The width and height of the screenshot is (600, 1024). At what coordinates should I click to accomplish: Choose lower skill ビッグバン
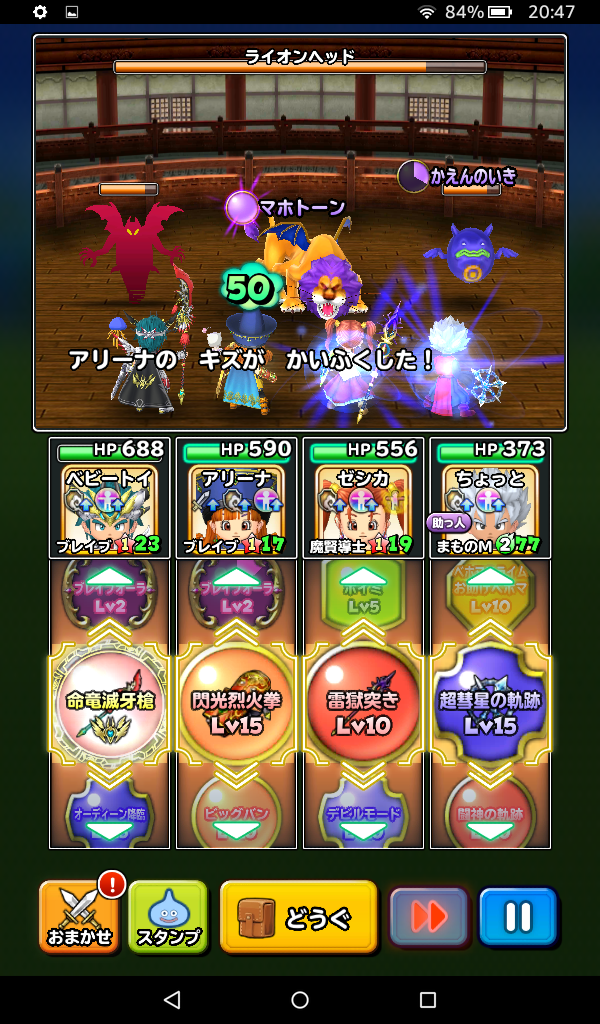pyautogui.click(x=236, y=812)
